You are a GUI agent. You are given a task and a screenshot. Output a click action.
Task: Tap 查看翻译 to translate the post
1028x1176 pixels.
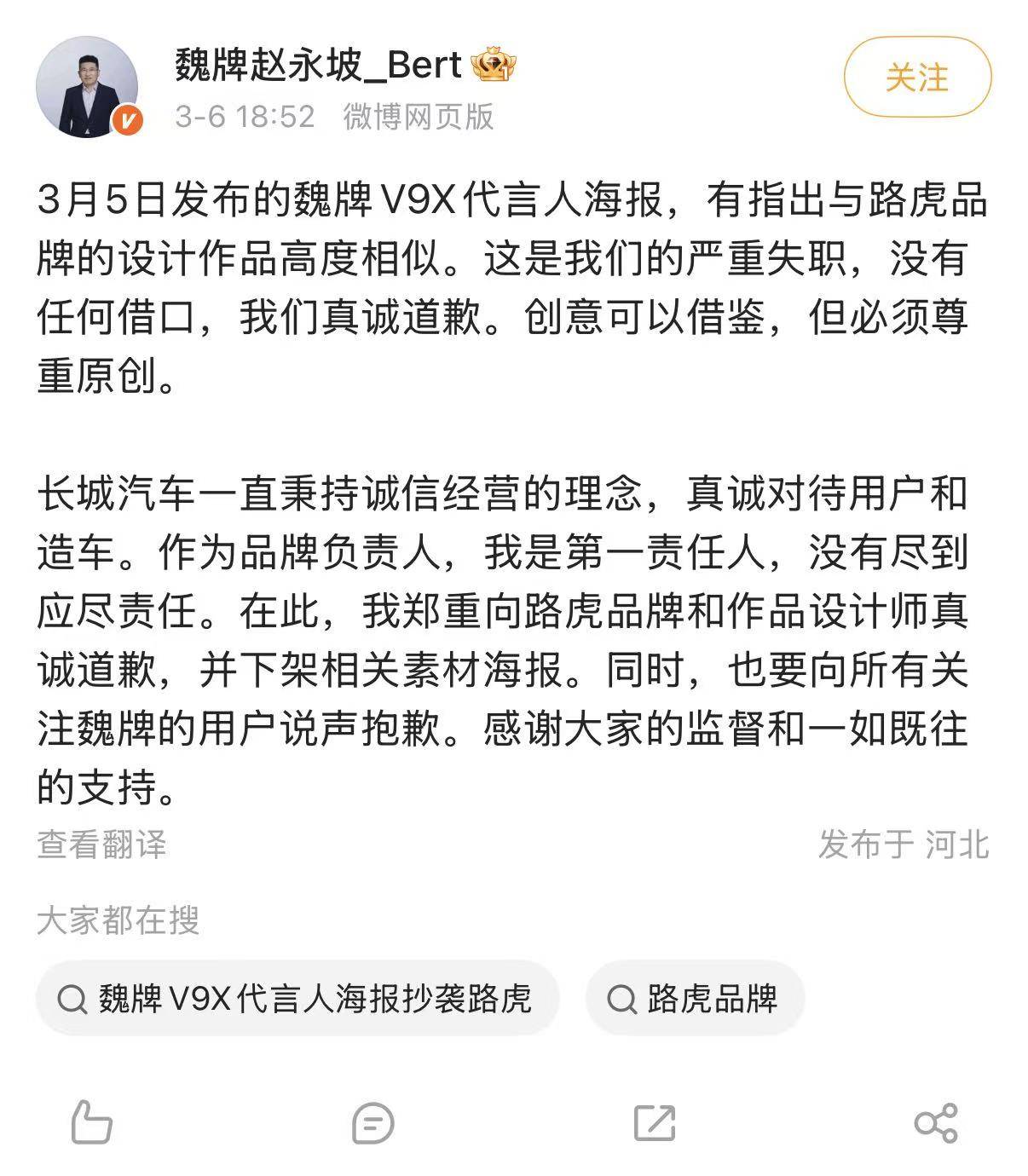(101, 845)
